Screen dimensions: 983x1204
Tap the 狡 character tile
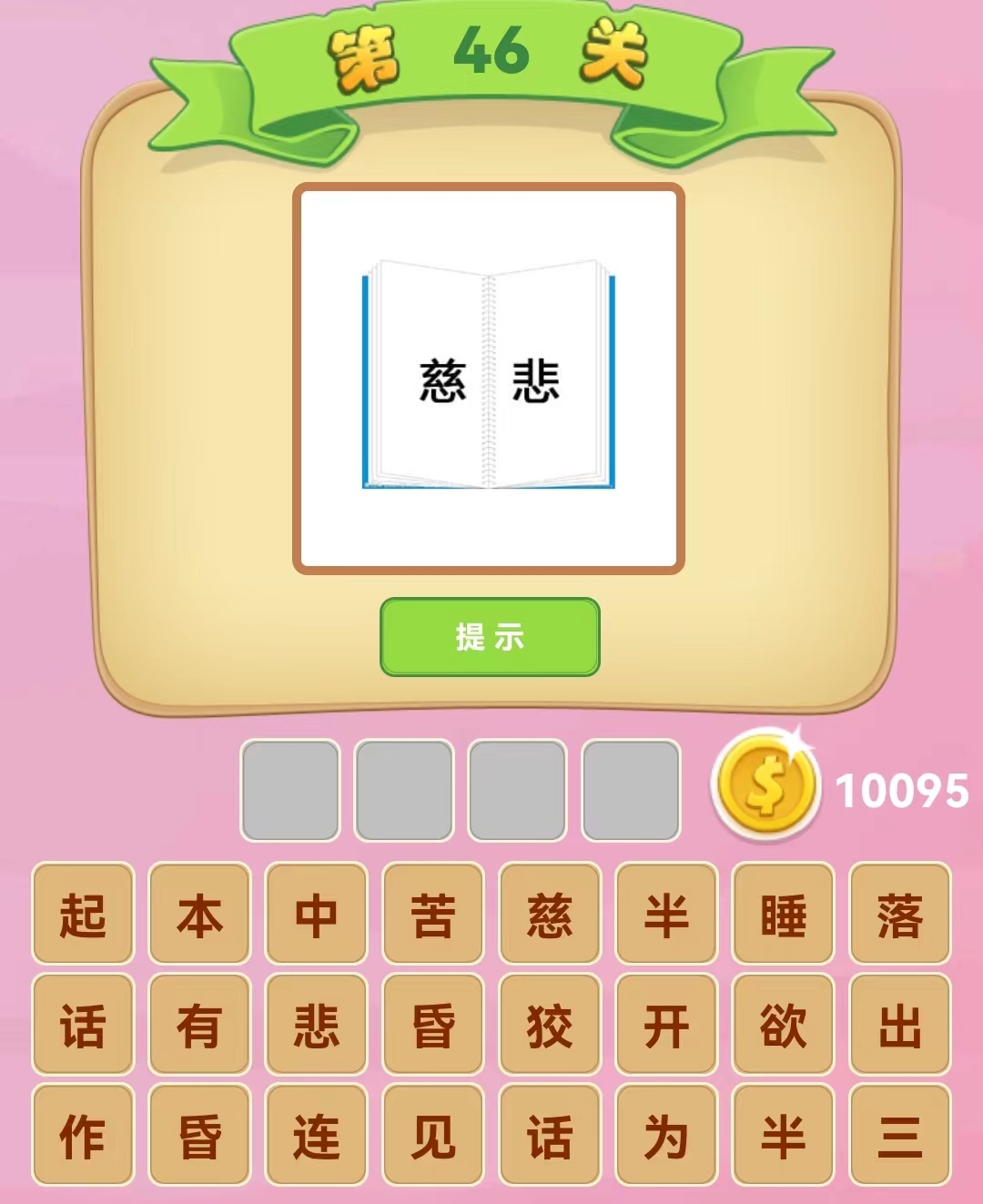(550, 1025)
